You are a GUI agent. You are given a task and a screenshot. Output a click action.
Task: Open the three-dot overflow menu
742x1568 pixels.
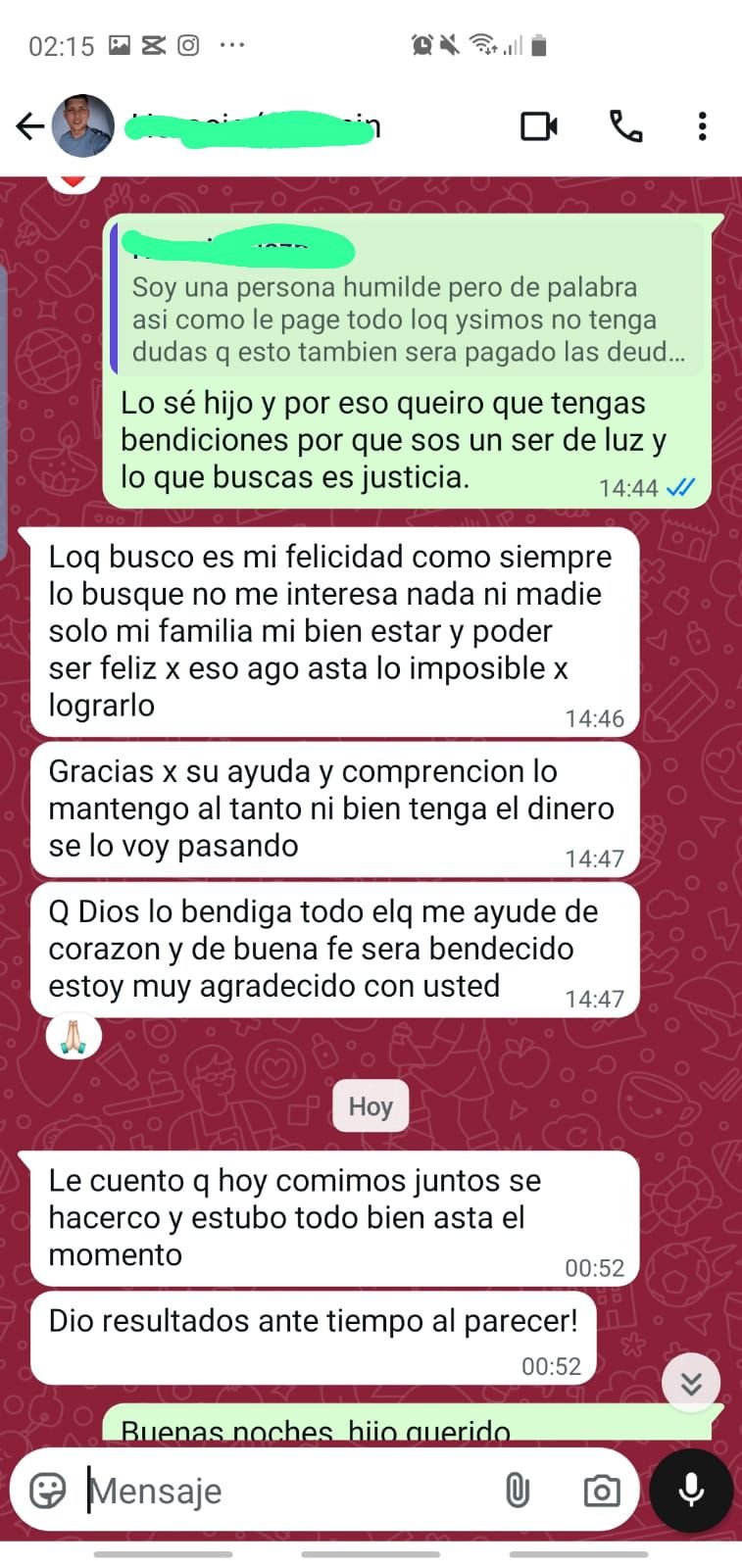[702, 126]
